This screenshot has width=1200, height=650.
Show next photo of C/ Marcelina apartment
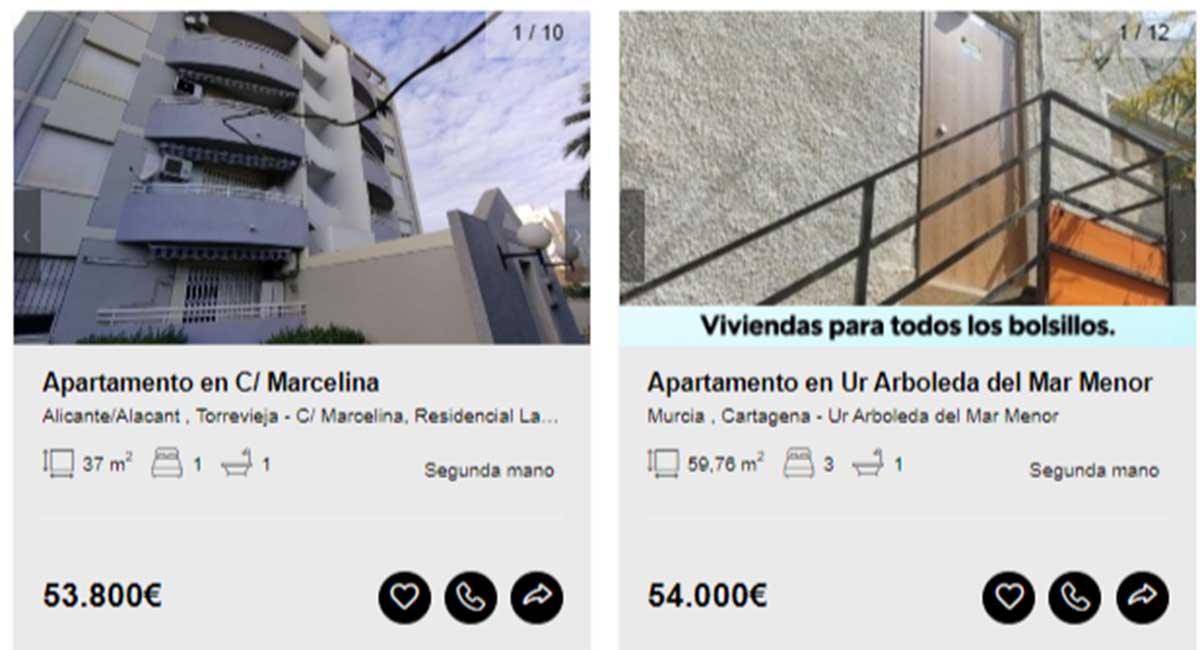tap(576, 236)
